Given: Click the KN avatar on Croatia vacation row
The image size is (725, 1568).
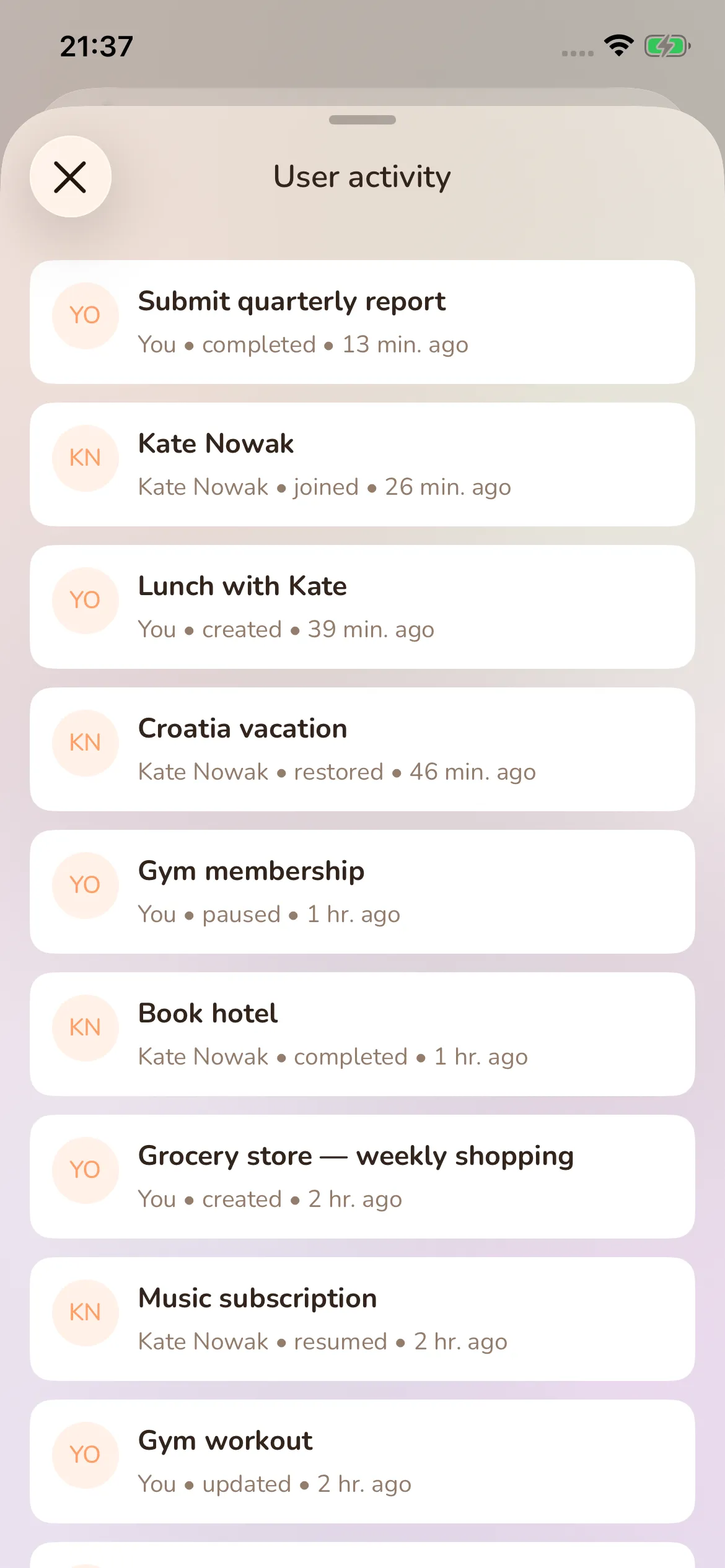Looking at the screenshot, I should coord(86,742).
